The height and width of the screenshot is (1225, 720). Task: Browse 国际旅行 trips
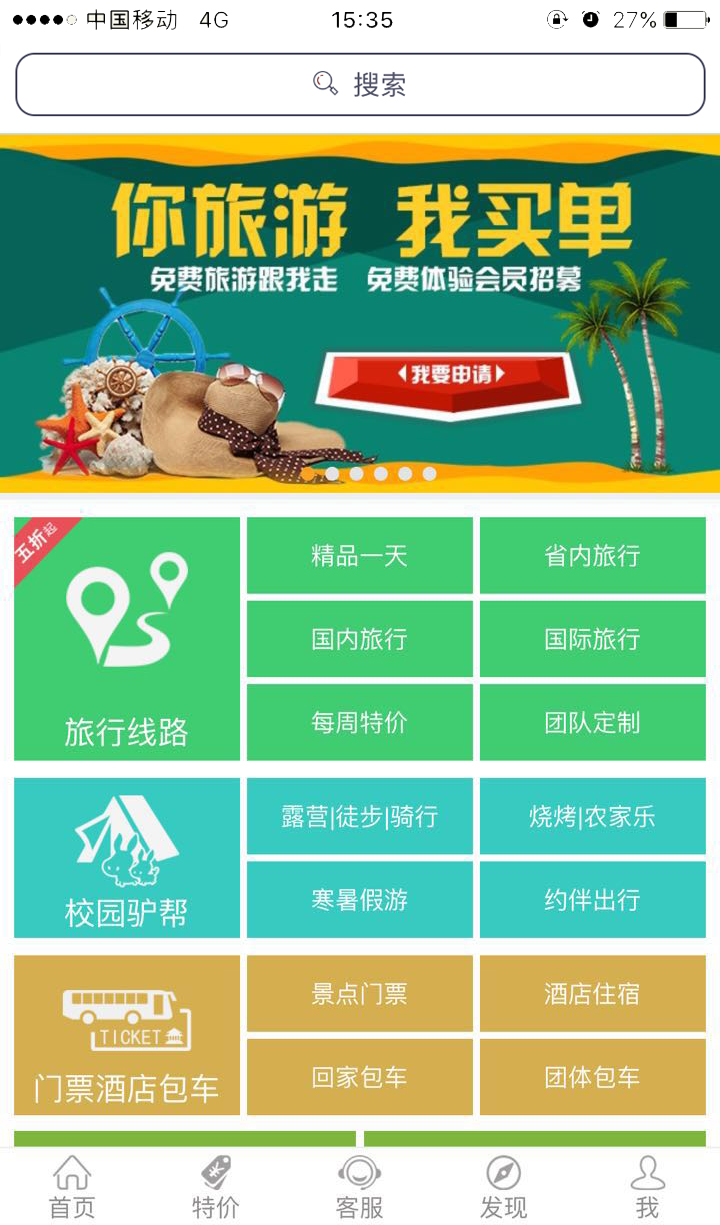(x=592, y=639)
